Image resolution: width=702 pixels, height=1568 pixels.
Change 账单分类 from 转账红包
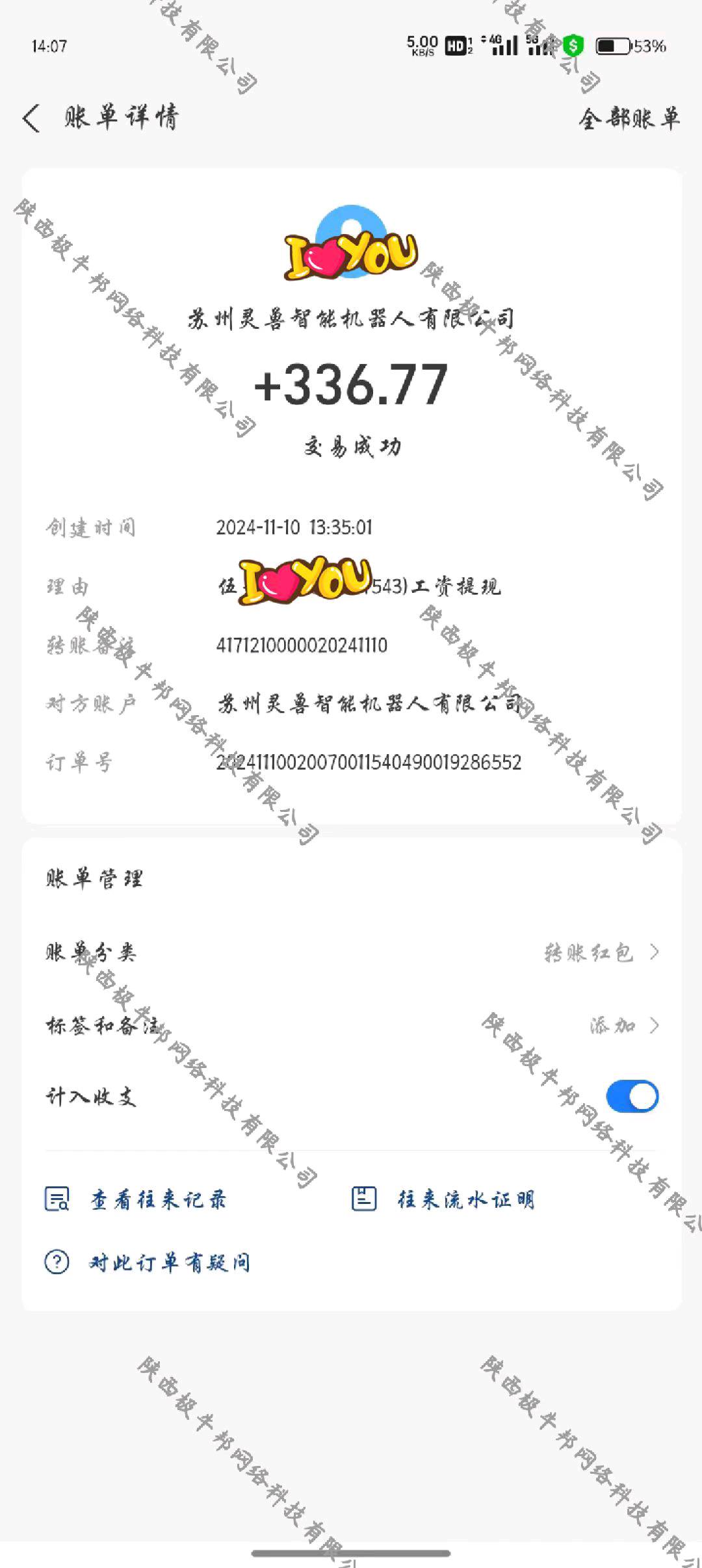coord(352,952)
